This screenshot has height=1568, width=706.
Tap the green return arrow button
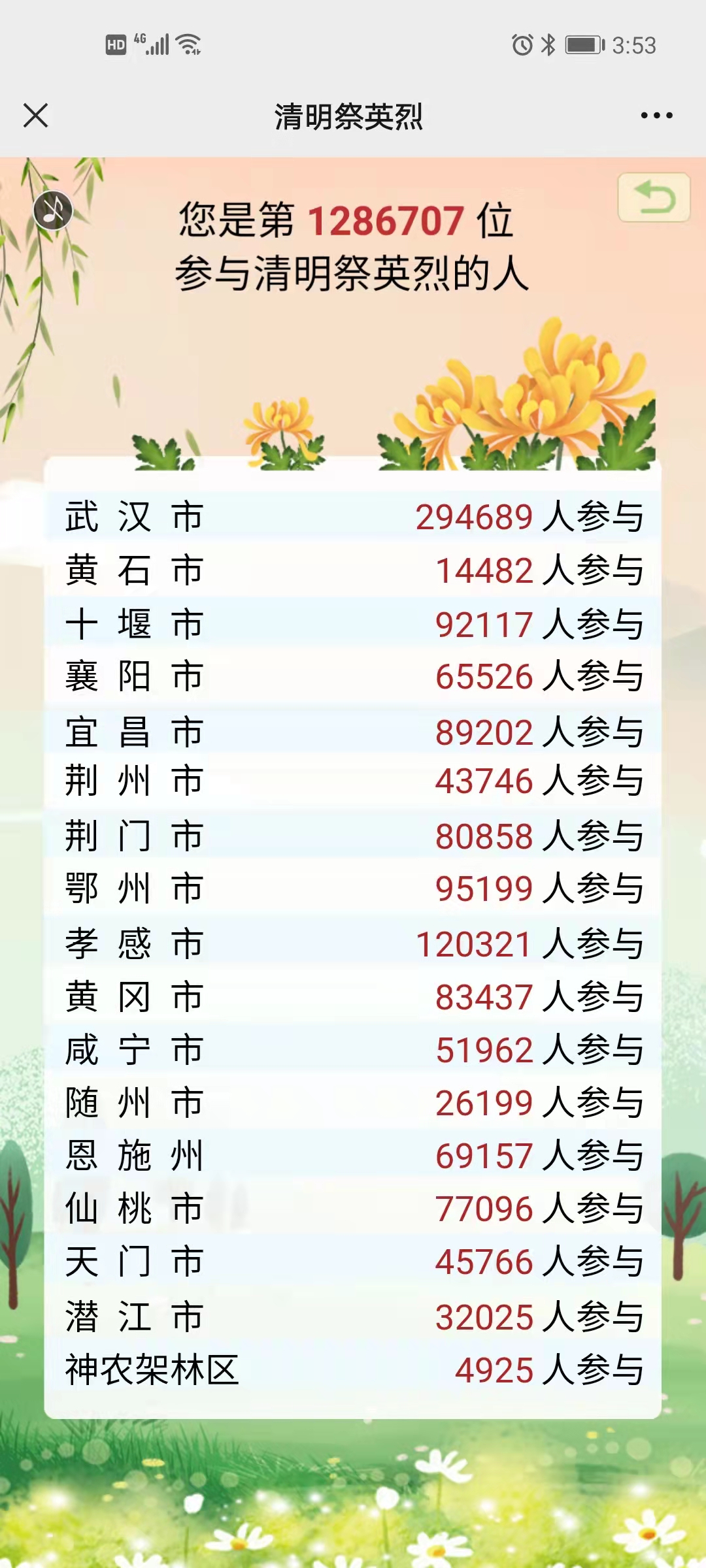pos(654,197)
